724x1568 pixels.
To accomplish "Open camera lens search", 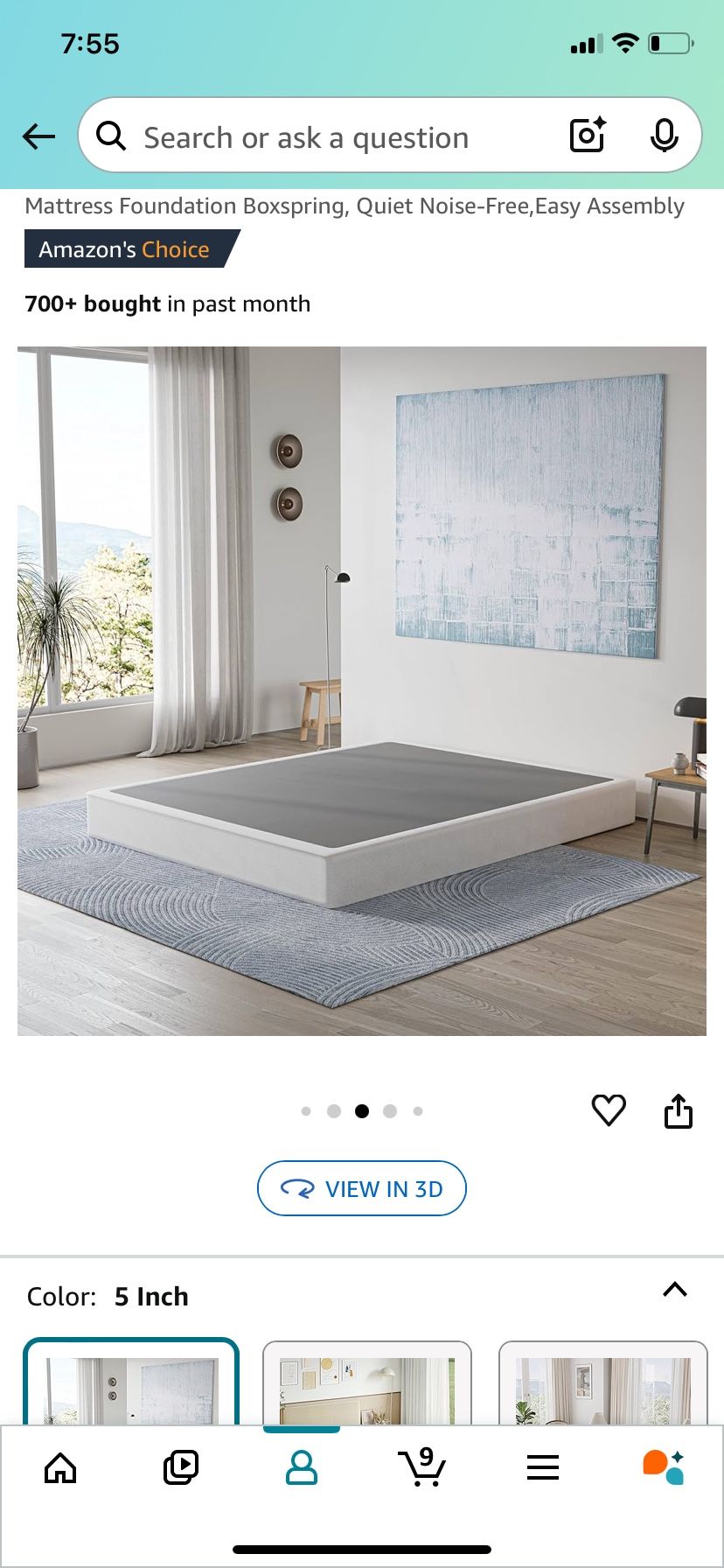I will (x=588, y=136).
